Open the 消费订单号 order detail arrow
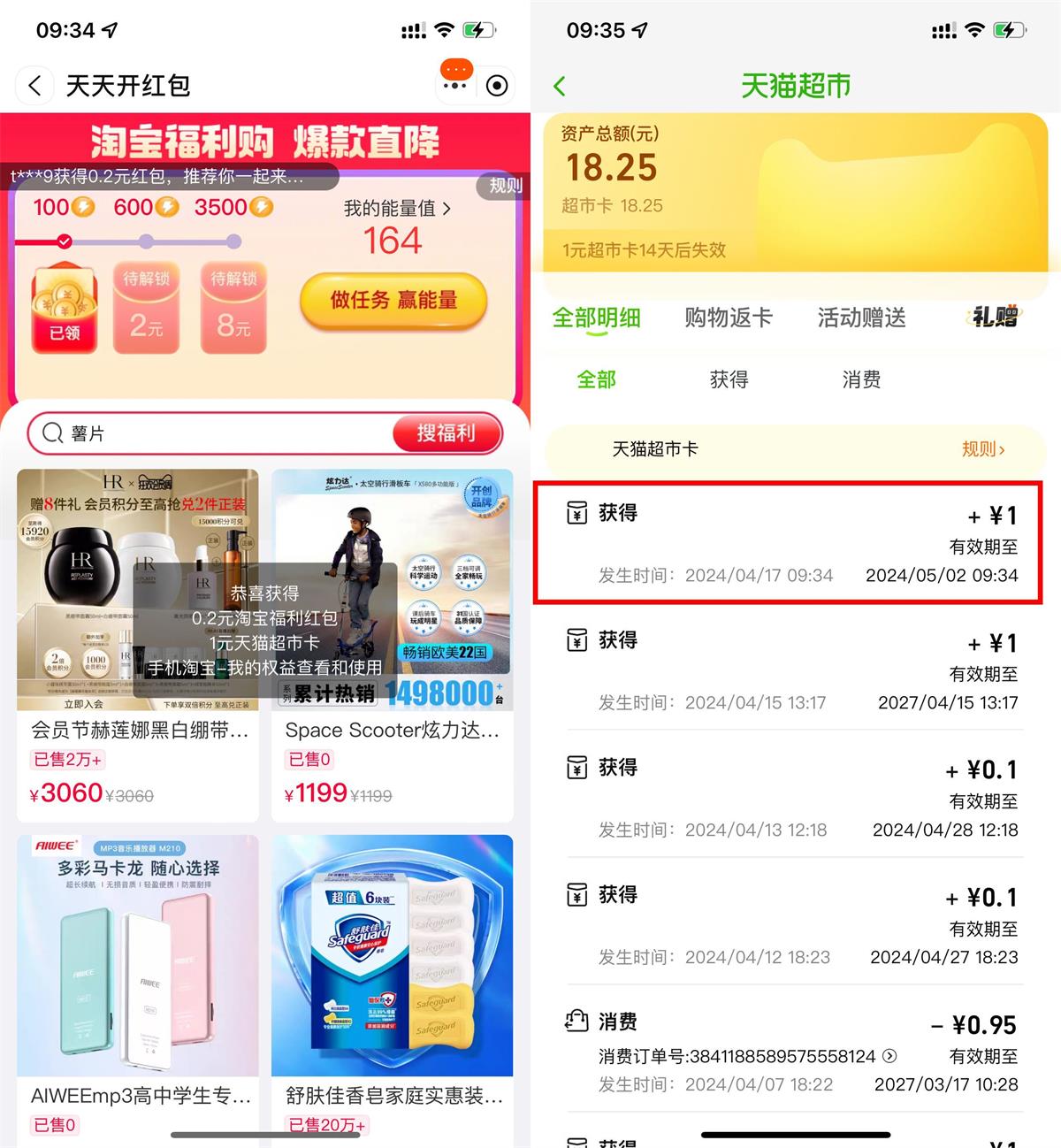 coord(890,1056)
